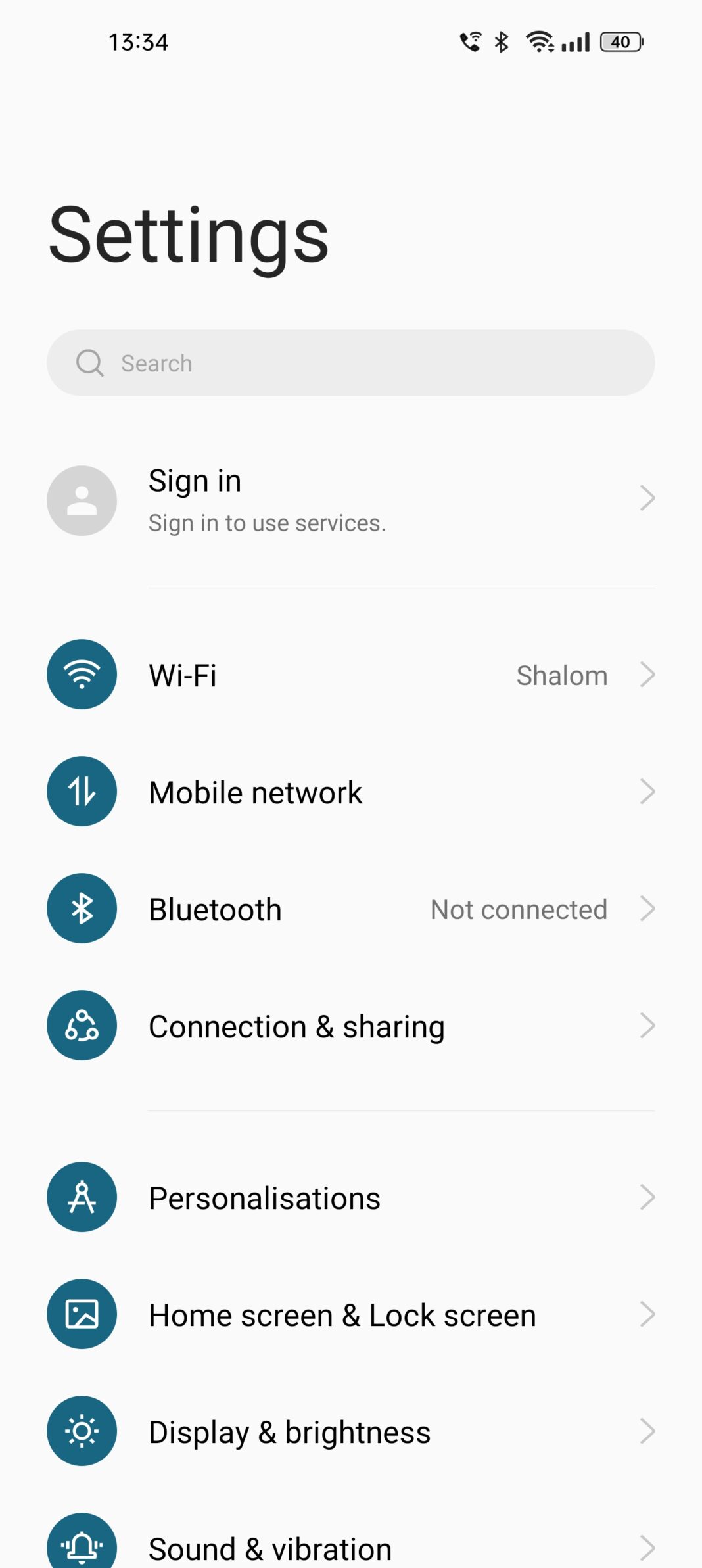Screen dimensions: 702x1568
Task: Tap the Connection & sharing icon
Action: point(82,1025)
